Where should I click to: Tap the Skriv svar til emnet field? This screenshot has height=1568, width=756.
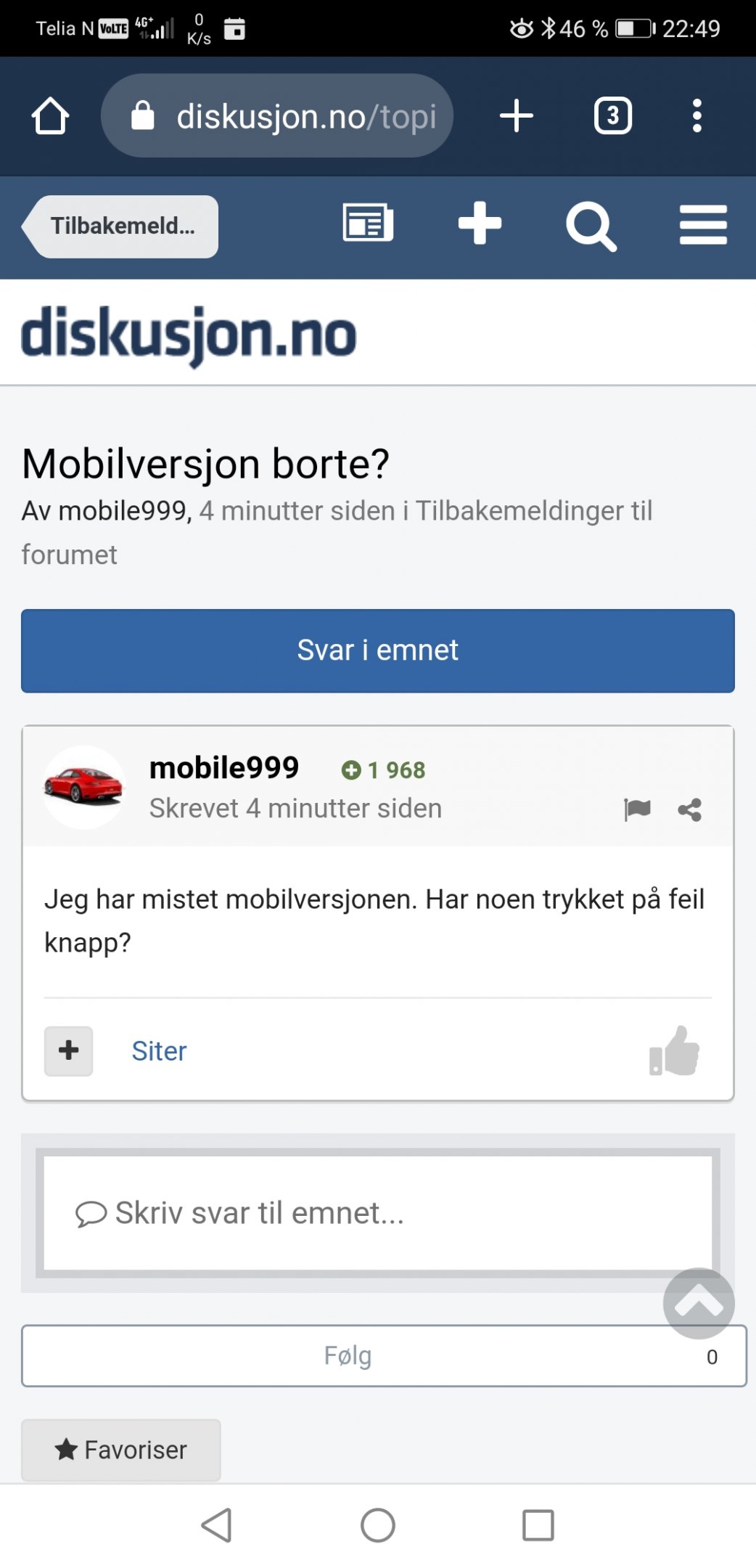(x=378, y=1213)
